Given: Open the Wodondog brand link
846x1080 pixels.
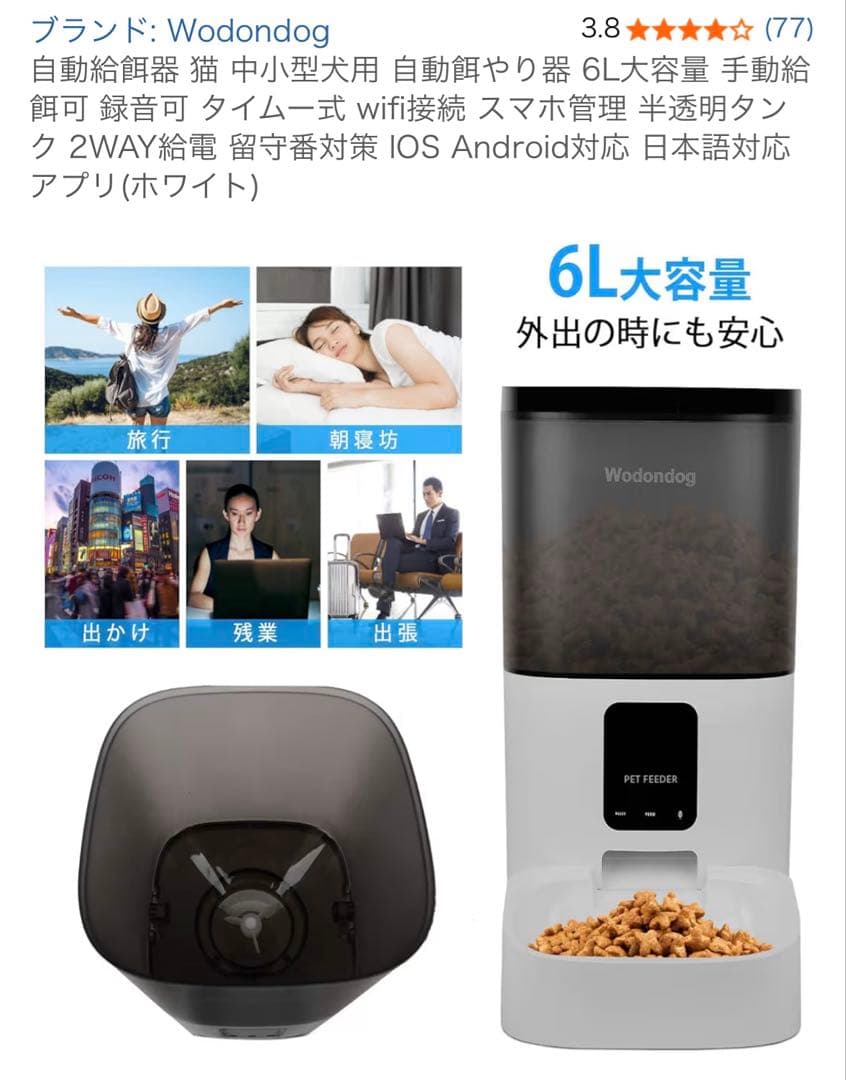Looking at the screenshot, I should pyautogui.click(x=180, y=31).
